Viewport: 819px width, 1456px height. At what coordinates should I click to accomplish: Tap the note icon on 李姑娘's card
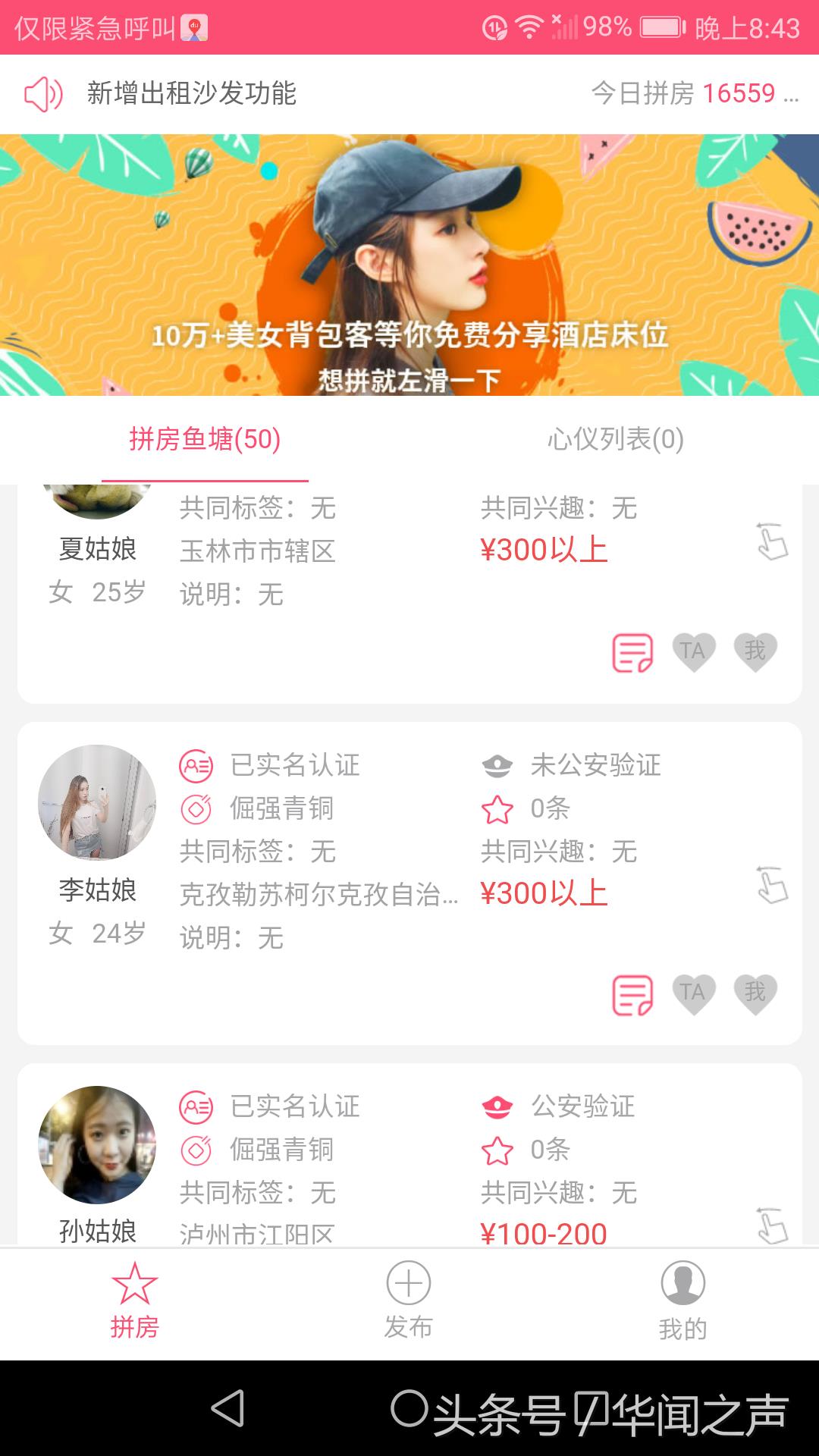[632, 994]
